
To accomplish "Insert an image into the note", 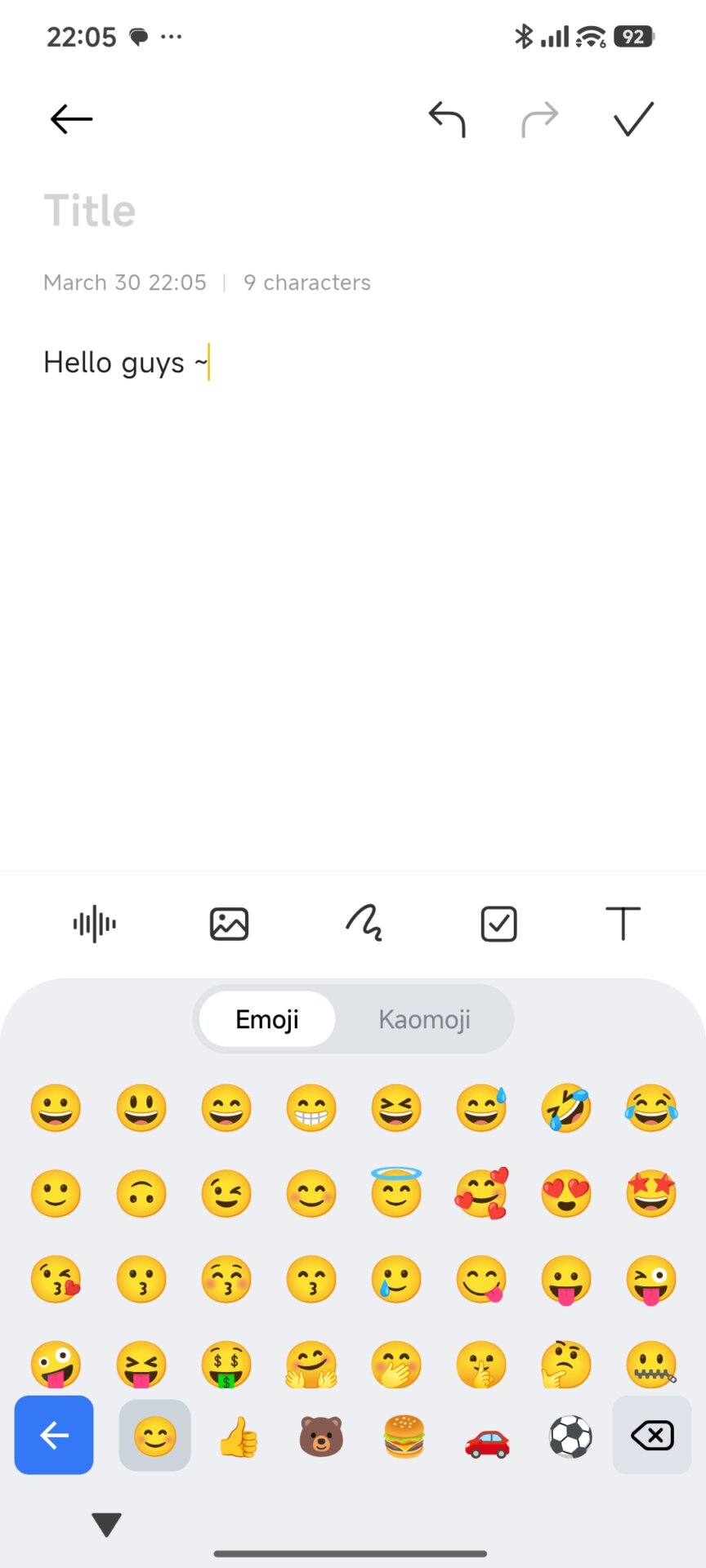I will pyautogui.click(x=228, y=924).
